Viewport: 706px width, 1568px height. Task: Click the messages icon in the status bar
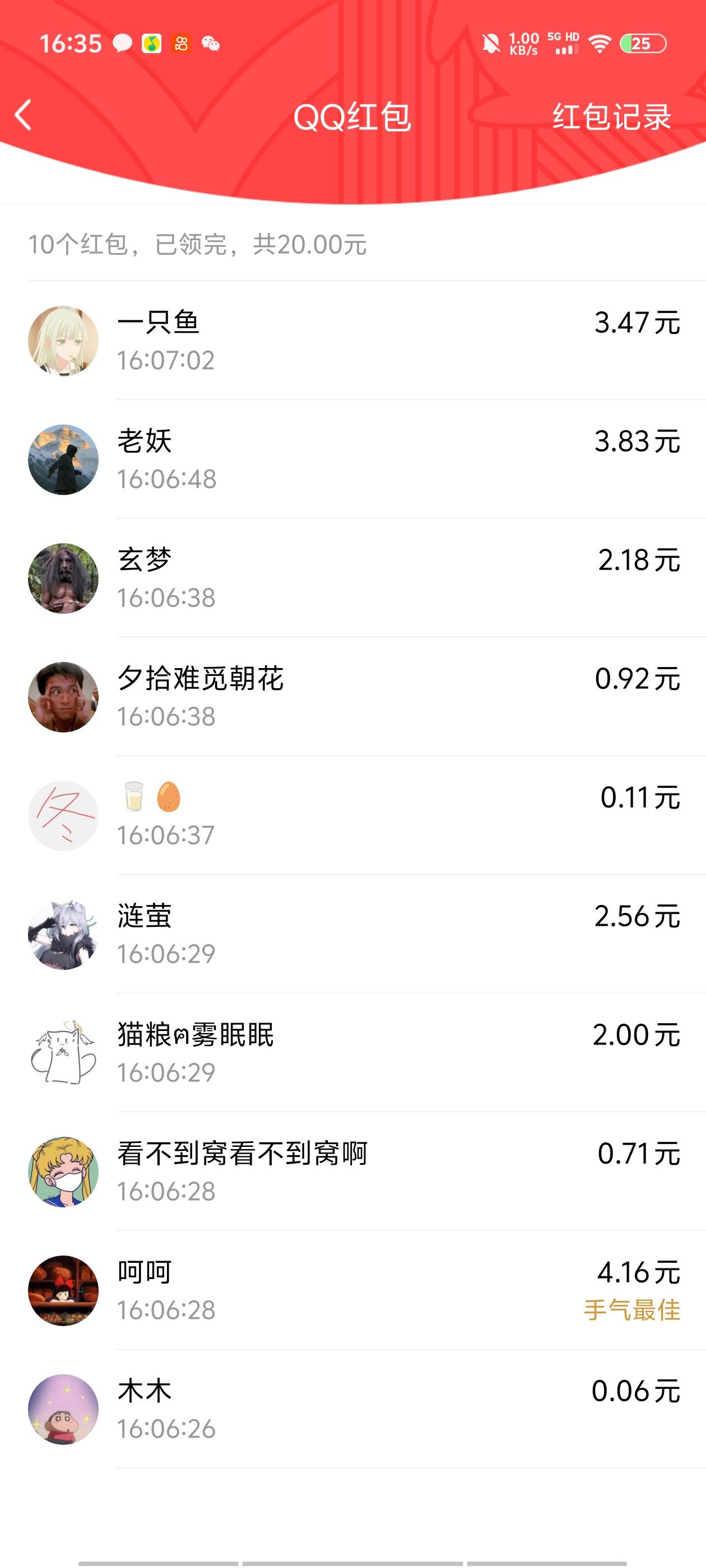(x=122, y=44)
